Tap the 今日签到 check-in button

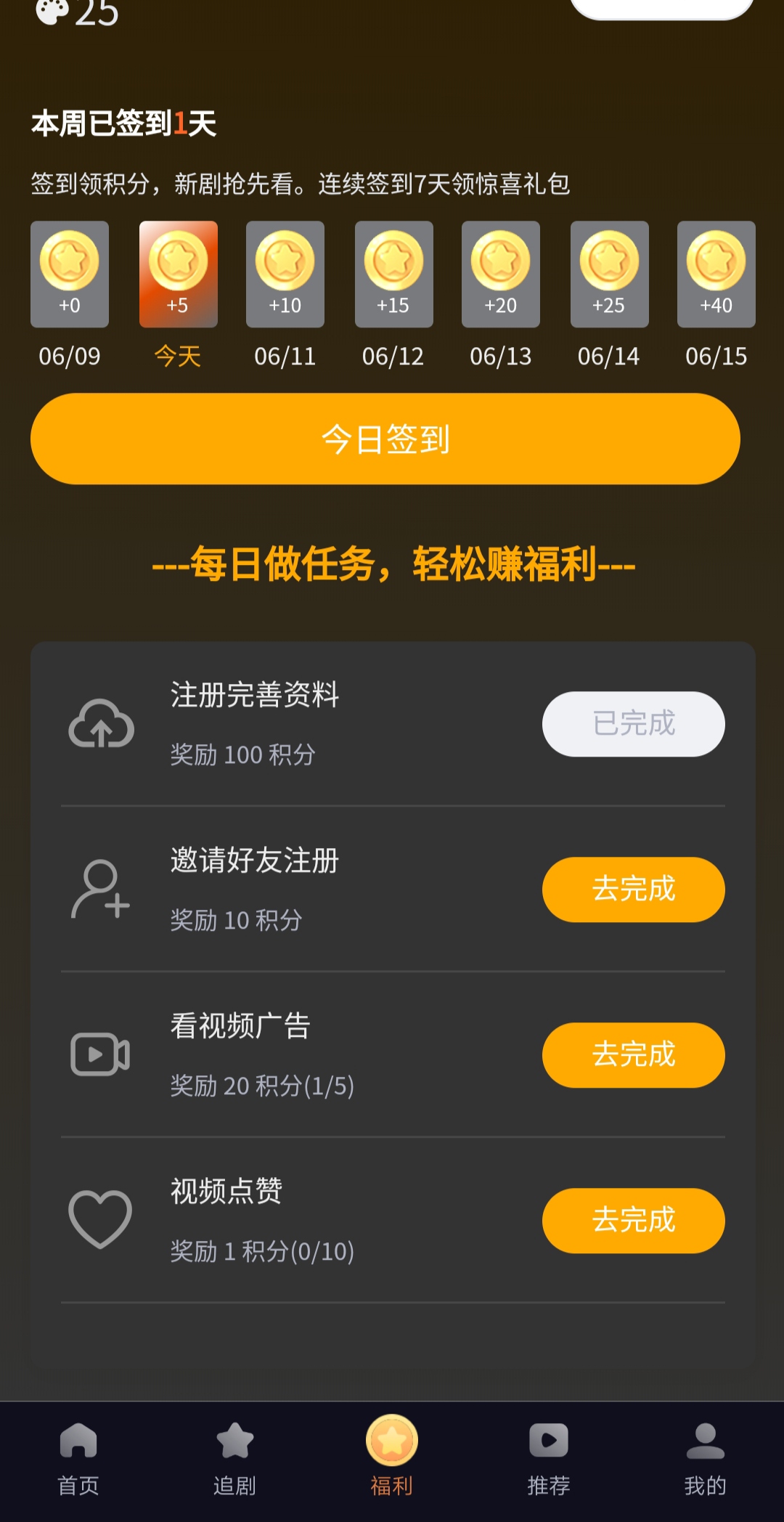click(385, 439)
